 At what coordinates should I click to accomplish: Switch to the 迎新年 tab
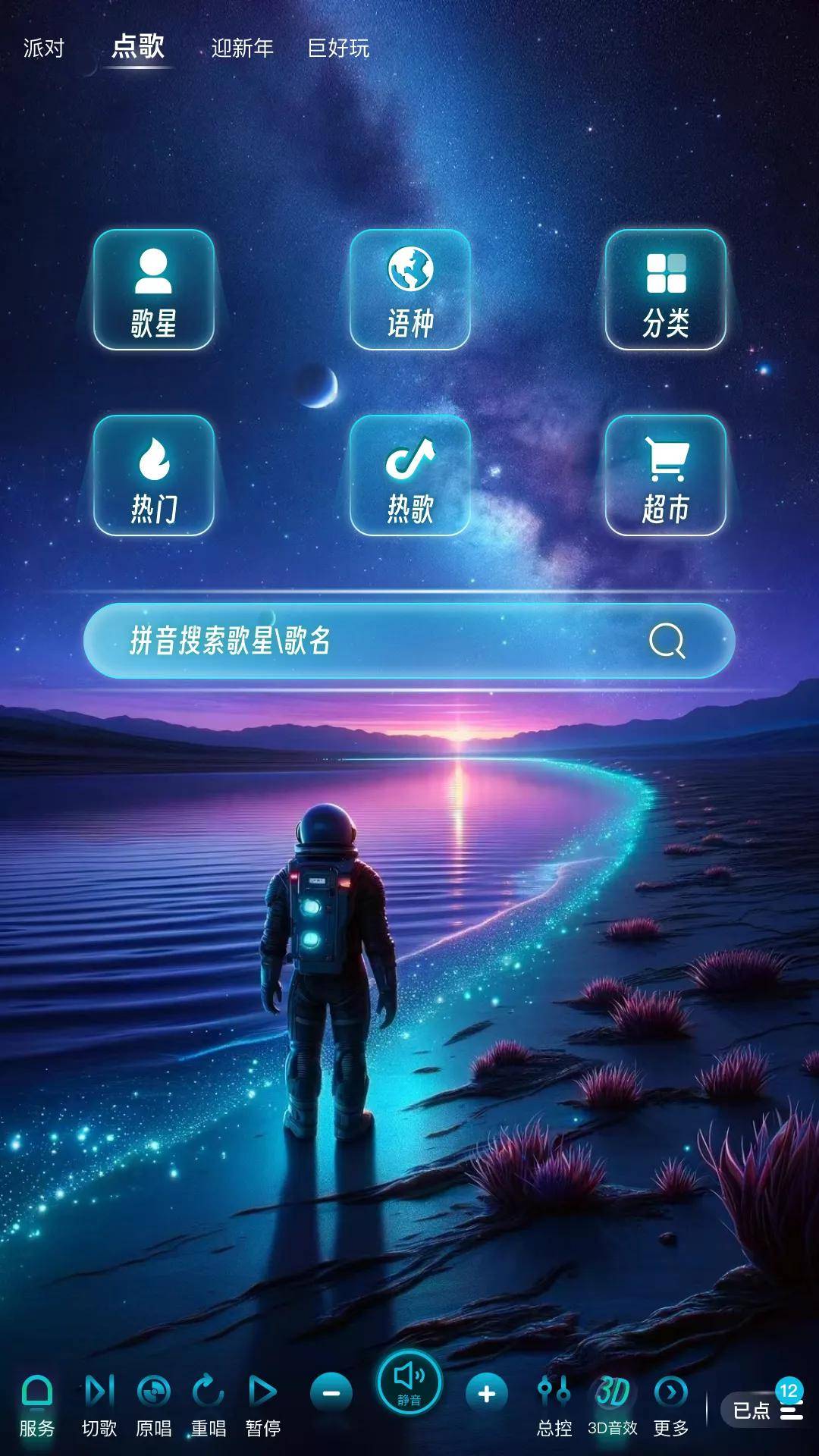pos(242,49)
